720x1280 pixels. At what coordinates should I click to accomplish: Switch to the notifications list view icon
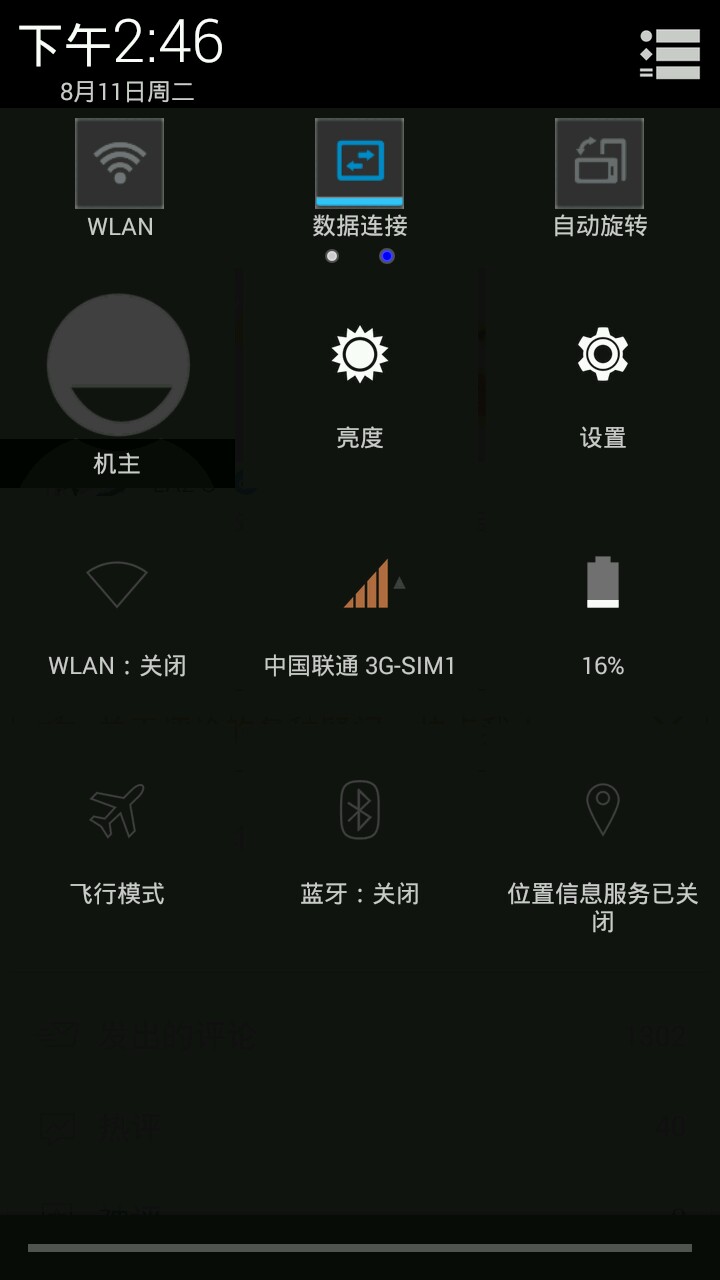(670, 53)
